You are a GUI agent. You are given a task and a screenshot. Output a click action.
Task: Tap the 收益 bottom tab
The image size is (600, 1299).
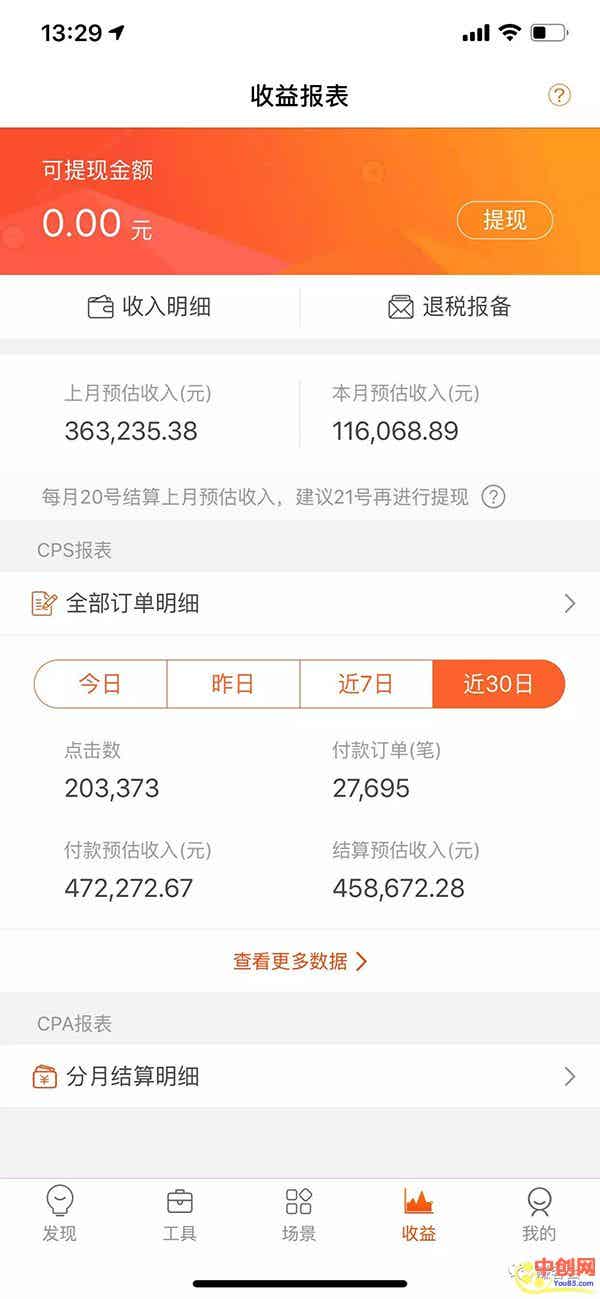tap(419, 1214)
